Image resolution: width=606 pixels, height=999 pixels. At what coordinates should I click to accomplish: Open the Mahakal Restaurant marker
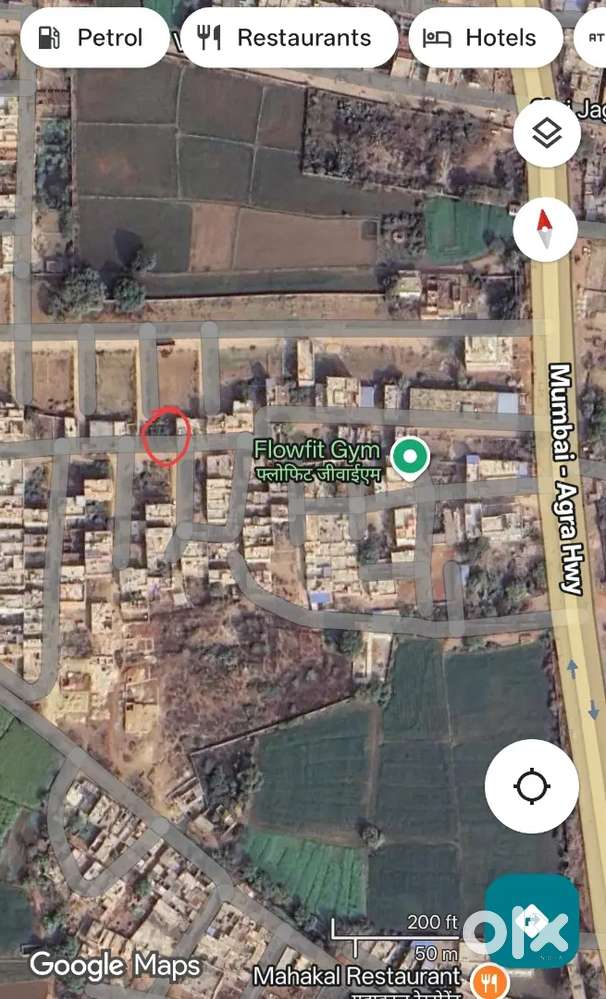coord(490,978)
